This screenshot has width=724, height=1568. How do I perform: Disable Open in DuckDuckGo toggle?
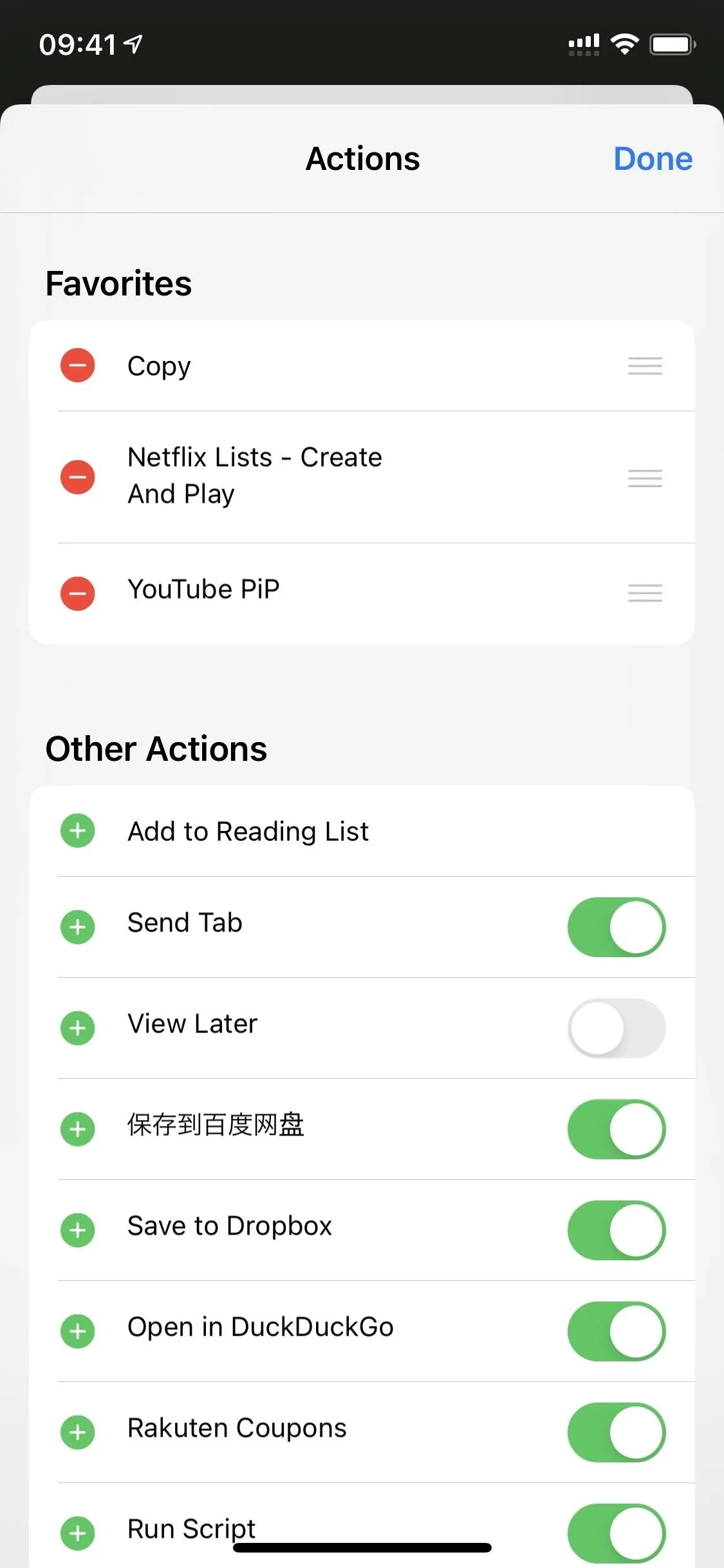[x=617, y=1331]
